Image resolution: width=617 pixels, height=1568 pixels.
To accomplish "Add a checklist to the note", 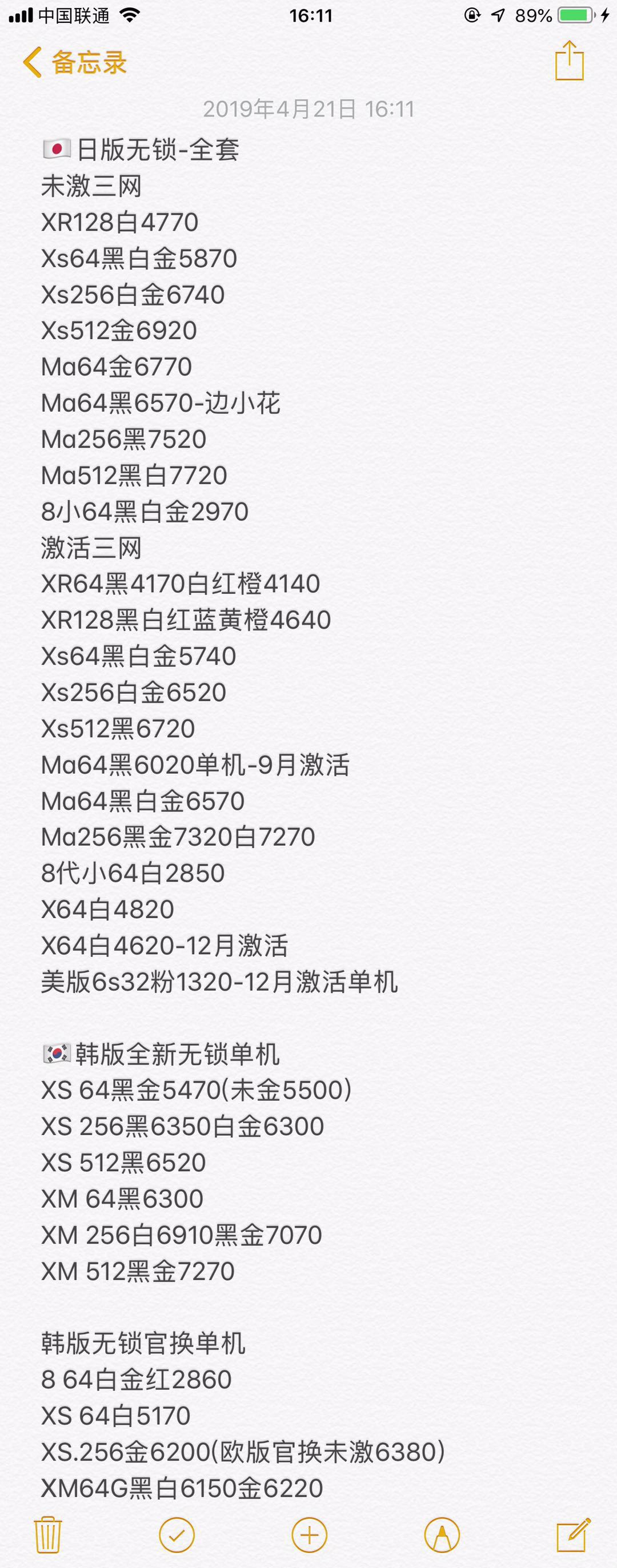I will pos(177,1535).
